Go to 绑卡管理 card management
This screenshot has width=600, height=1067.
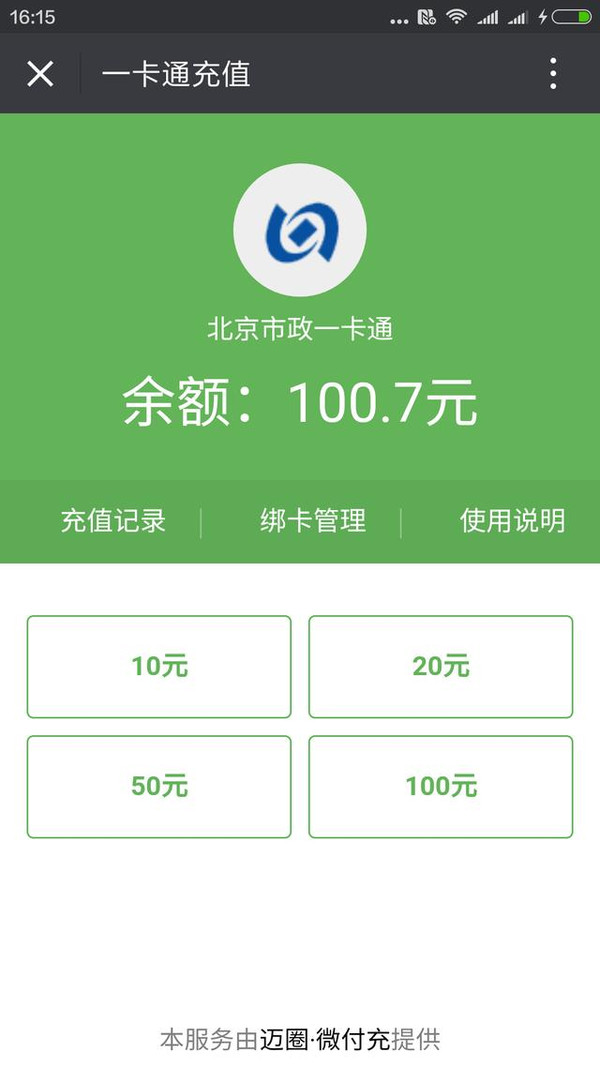313,521
